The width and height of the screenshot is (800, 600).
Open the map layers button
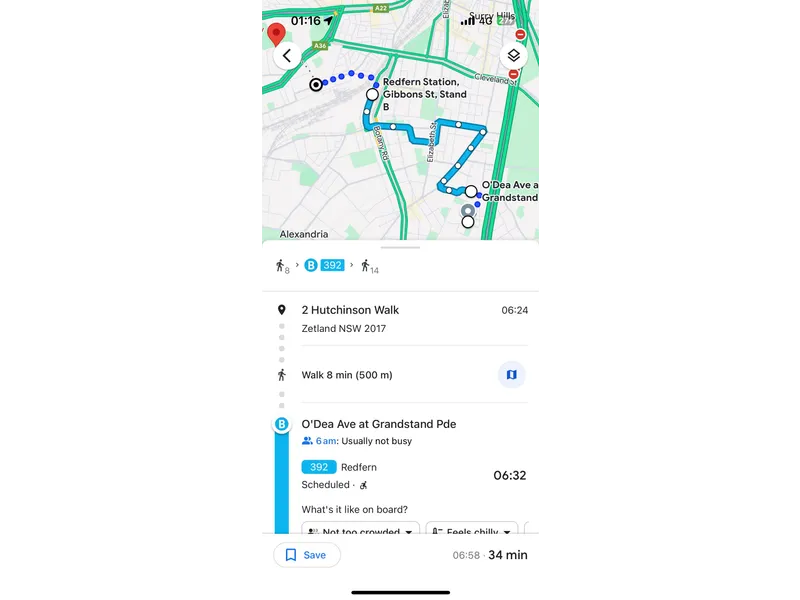(x=513, y=56)
